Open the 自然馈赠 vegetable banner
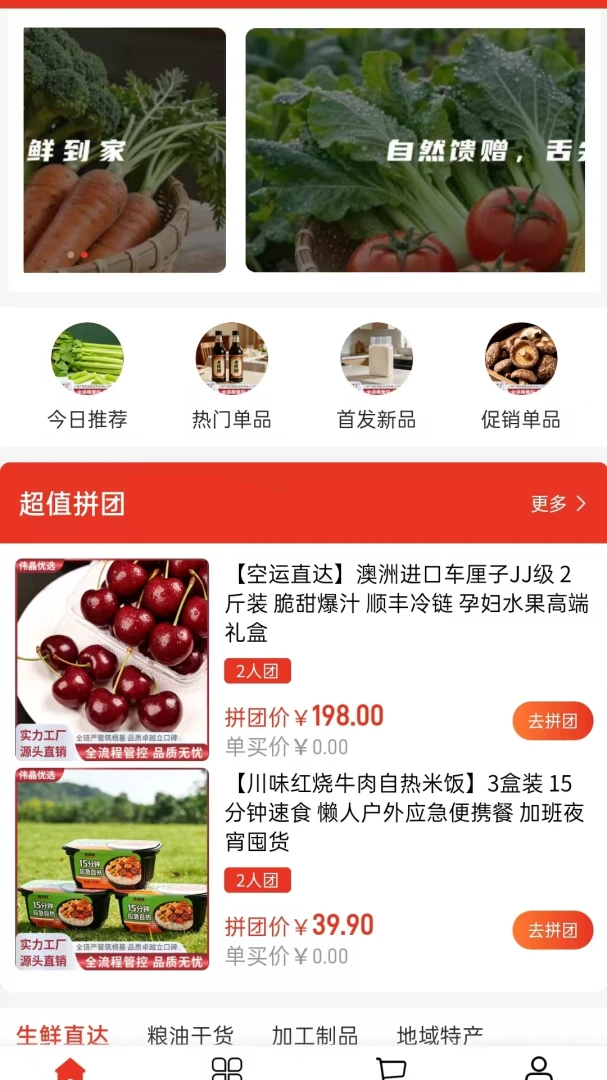The width and height of the screenshot is (607, 1080). (415, 150)
